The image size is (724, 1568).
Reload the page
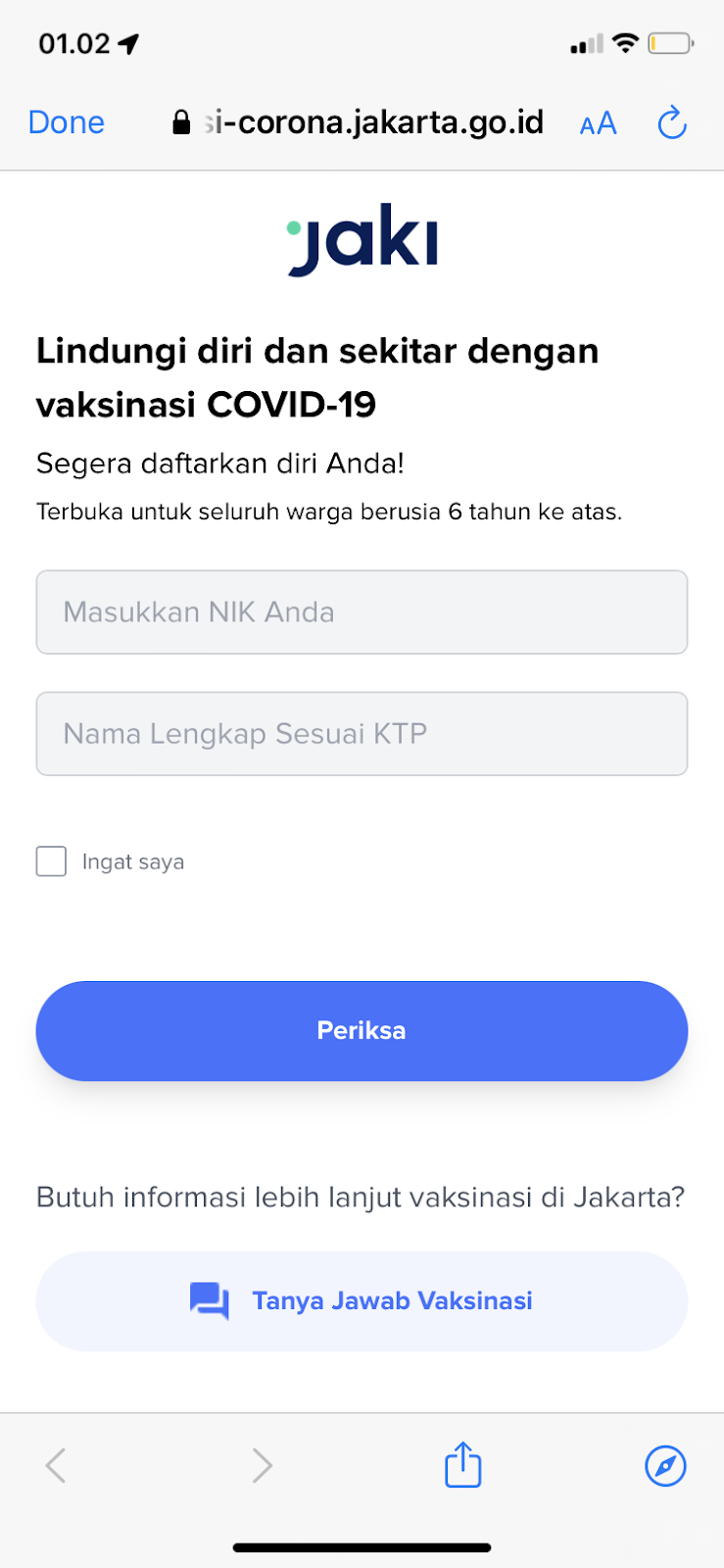point(672,122)
